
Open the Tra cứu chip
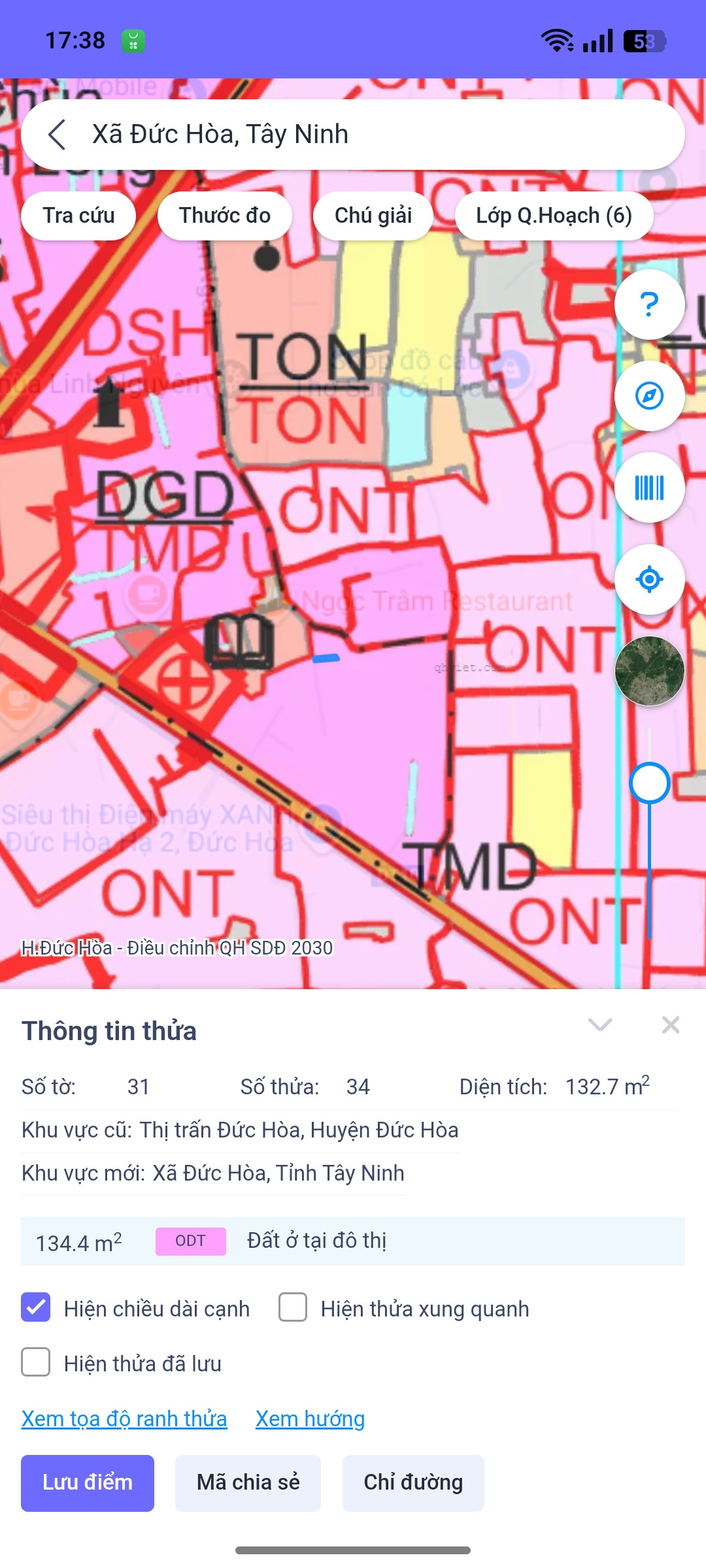(78, 216)
